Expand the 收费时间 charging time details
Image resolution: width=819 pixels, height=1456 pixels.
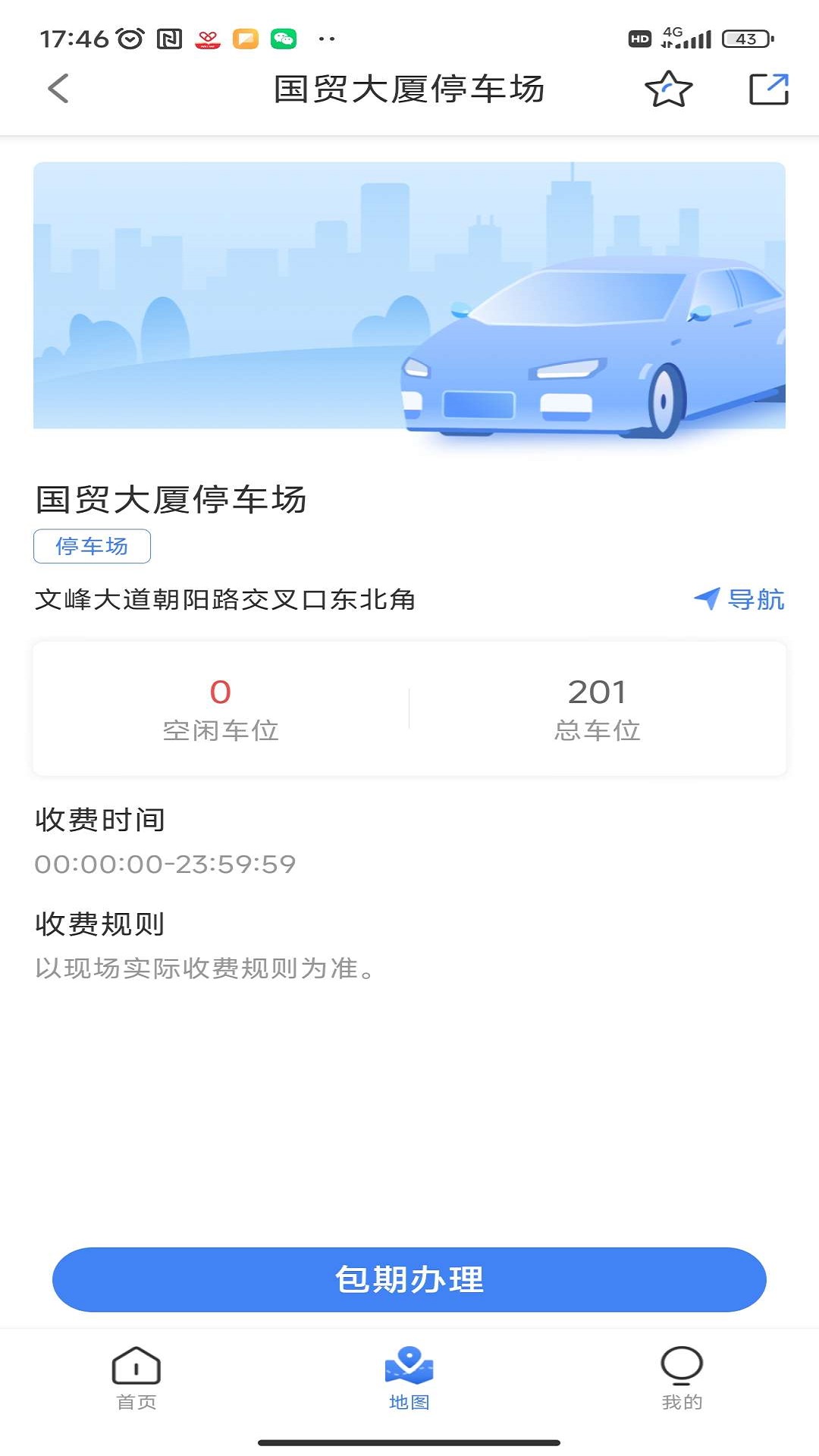point(101,819)
